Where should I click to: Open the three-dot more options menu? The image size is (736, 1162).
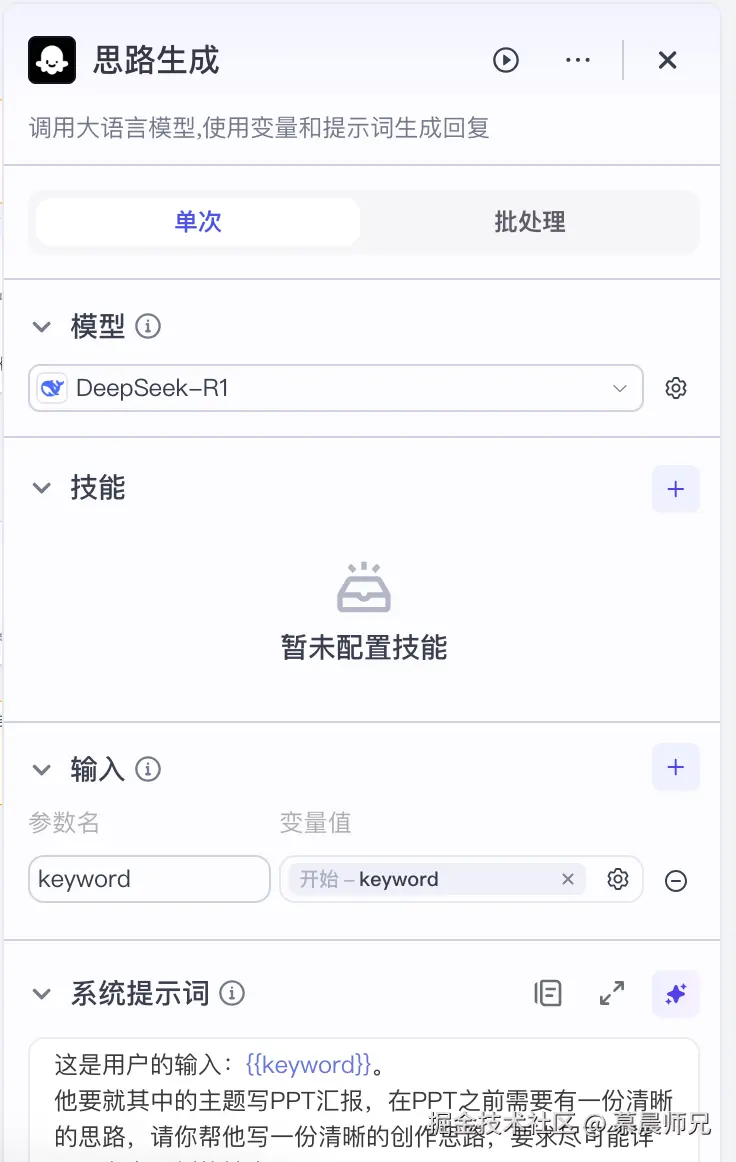pos(578,60)
